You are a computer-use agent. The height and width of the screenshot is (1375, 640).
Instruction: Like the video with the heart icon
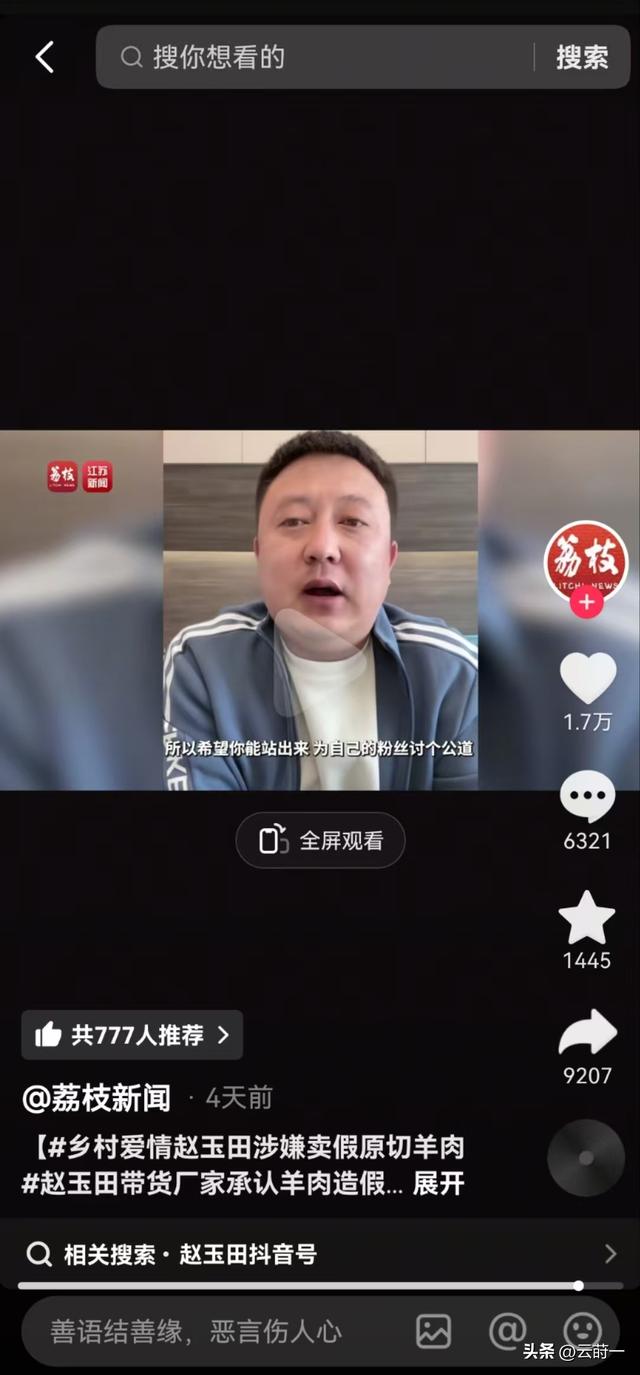coord(587,679)
